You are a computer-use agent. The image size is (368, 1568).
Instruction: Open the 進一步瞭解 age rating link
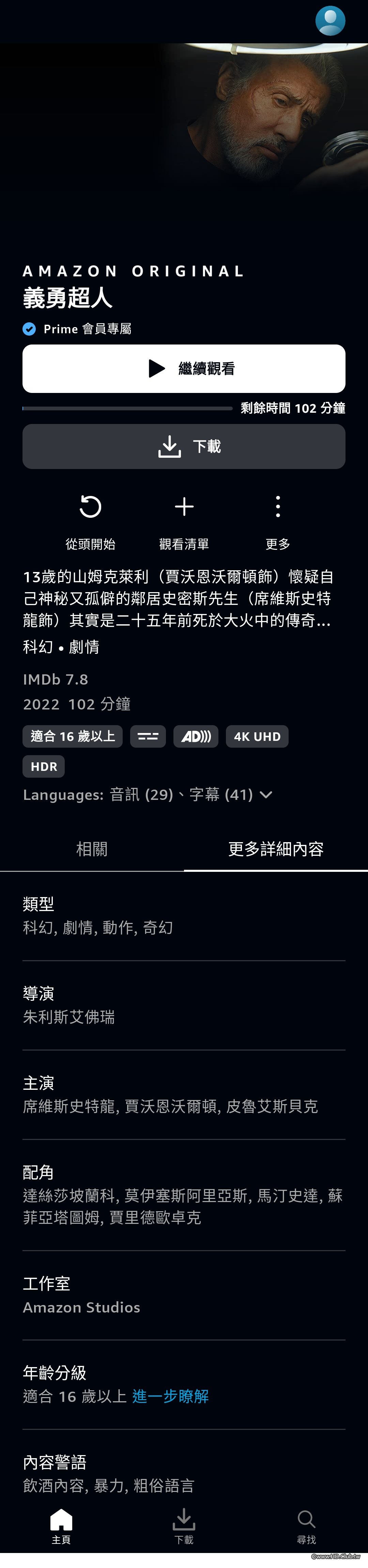[170, 1396]
